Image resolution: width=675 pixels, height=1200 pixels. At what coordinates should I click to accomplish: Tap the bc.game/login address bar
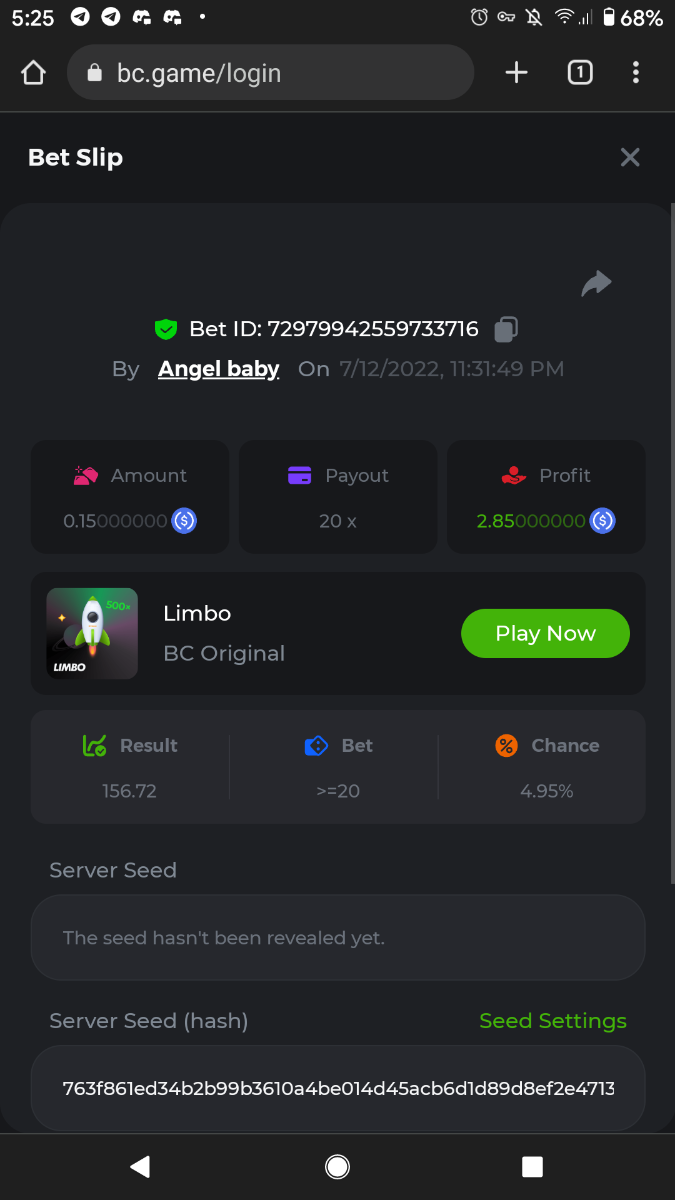(270, 73)
